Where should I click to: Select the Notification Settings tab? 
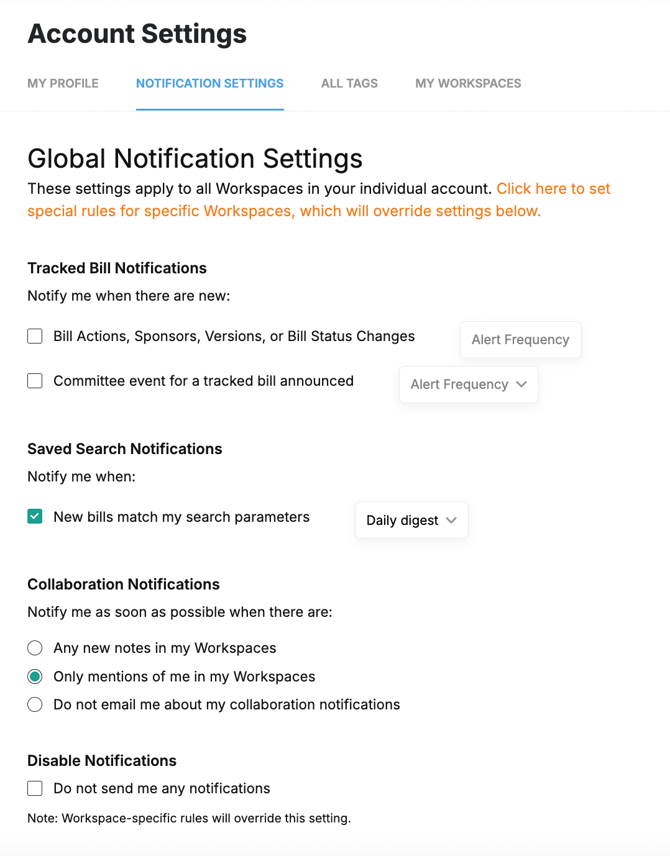click(209, 83)
